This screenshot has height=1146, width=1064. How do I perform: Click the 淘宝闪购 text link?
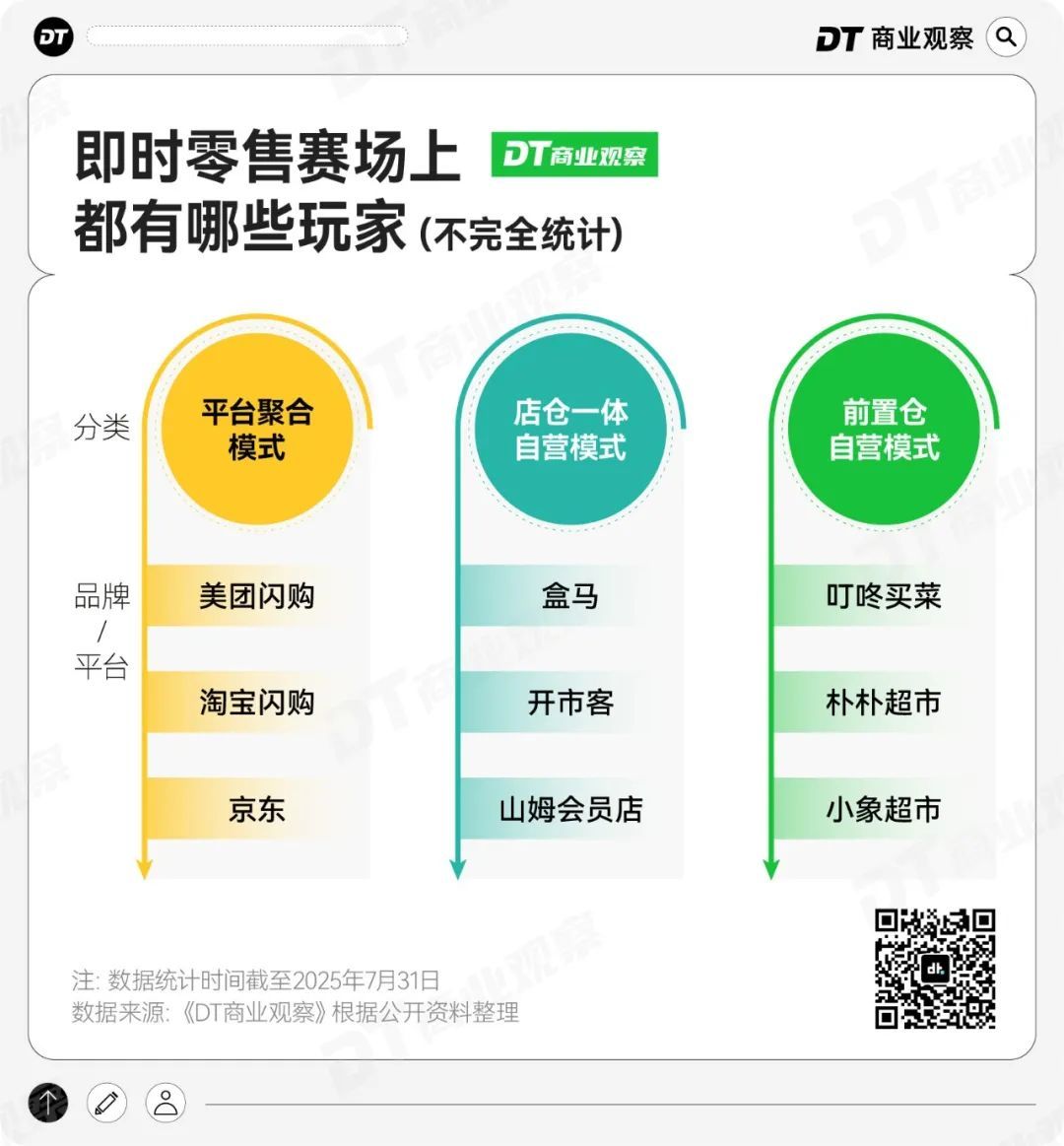coord(255,705)
